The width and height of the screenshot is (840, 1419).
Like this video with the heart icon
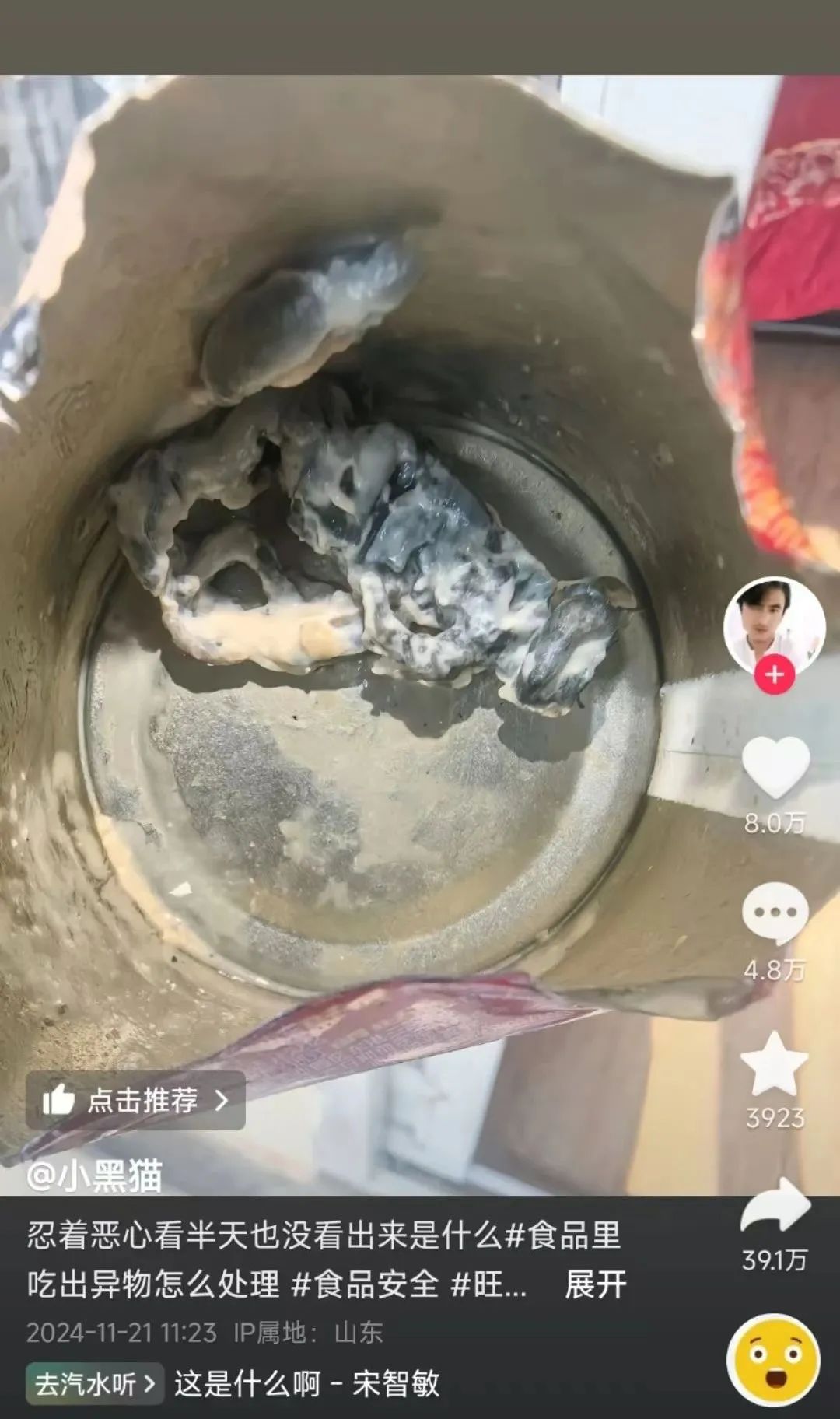point(775,768)
